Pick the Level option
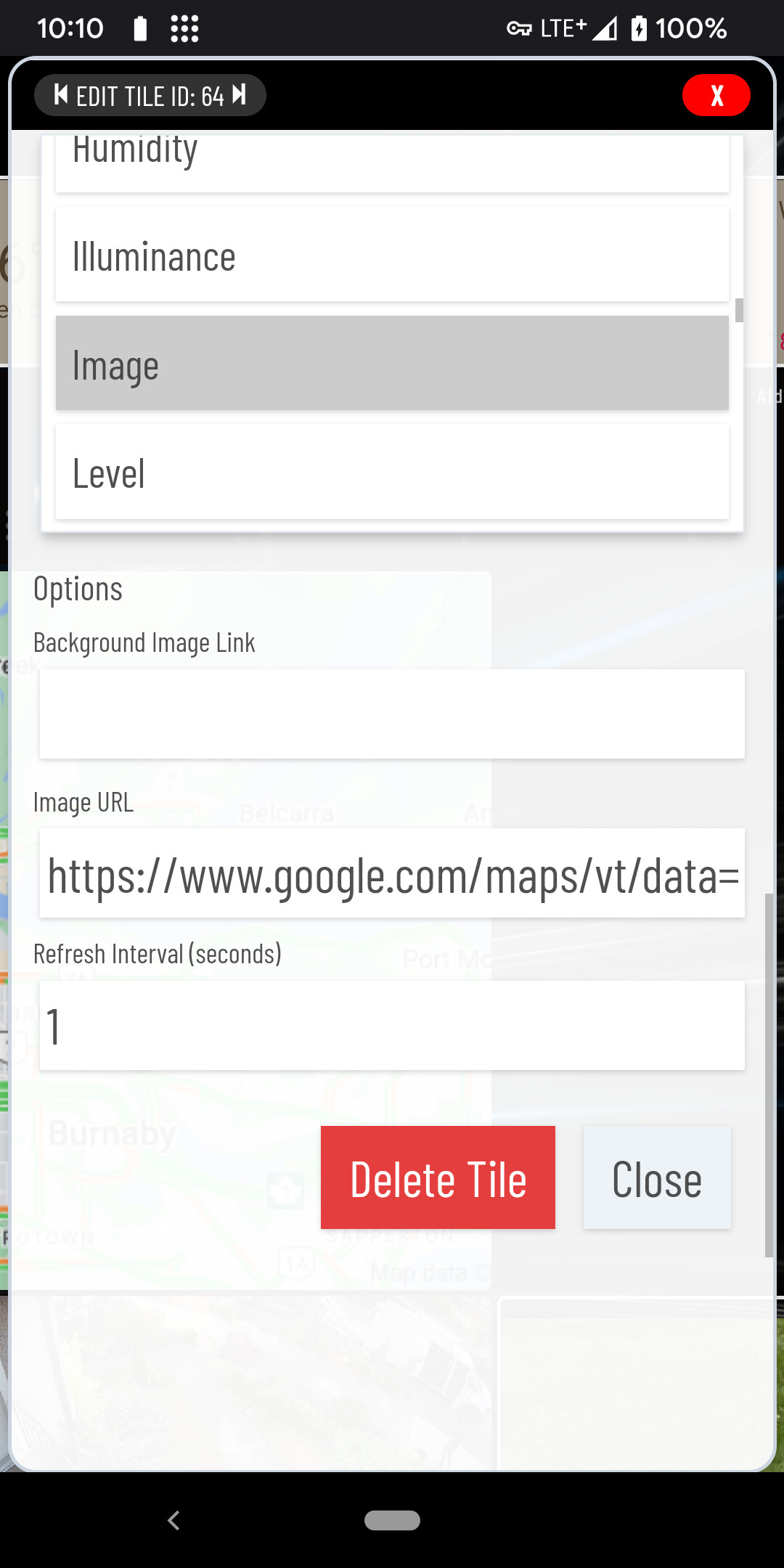The image size is (784, 1568). (x=392, y=472)
